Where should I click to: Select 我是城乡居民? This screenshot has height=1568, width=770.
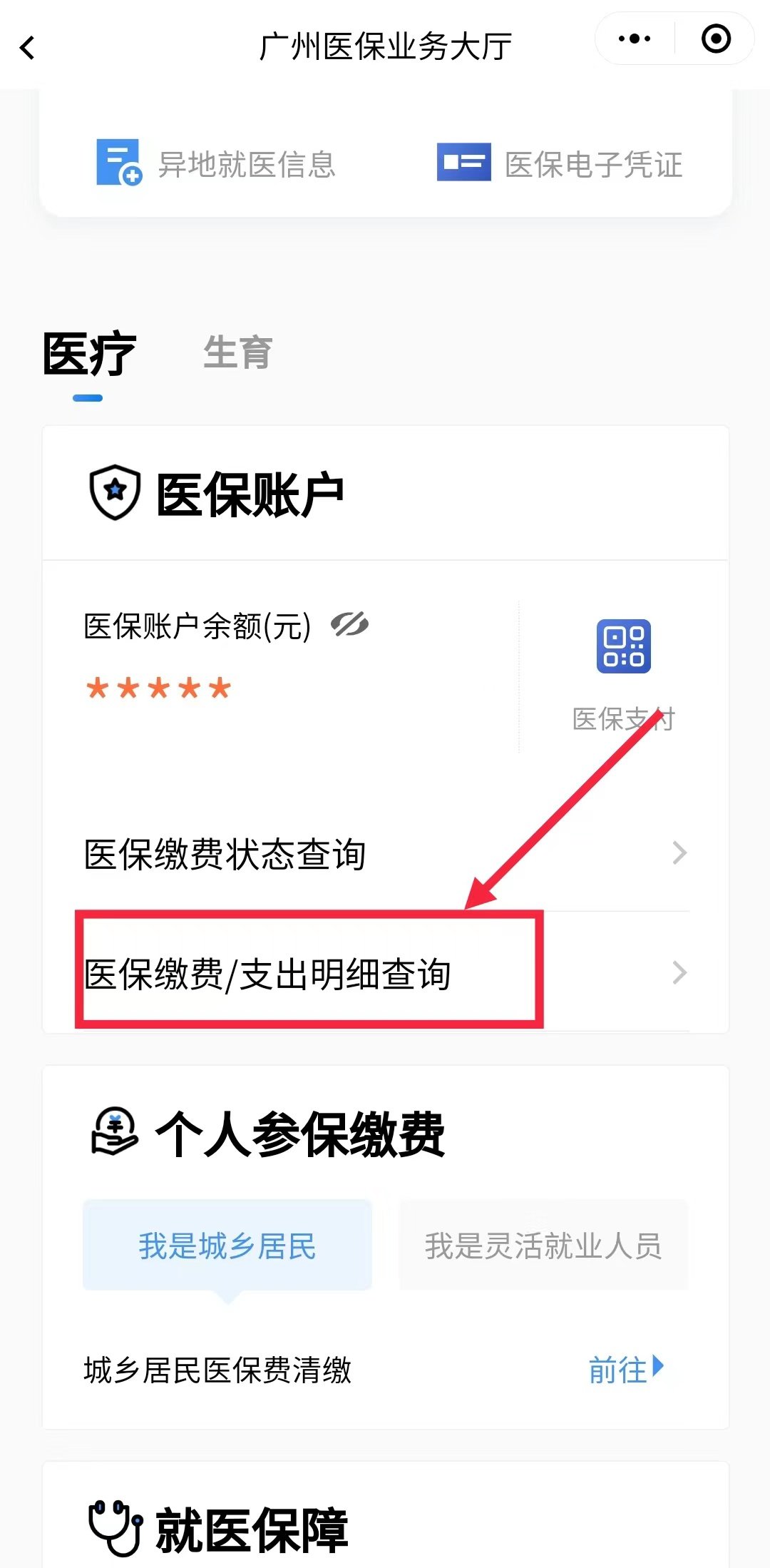[x=227, y=1246]
